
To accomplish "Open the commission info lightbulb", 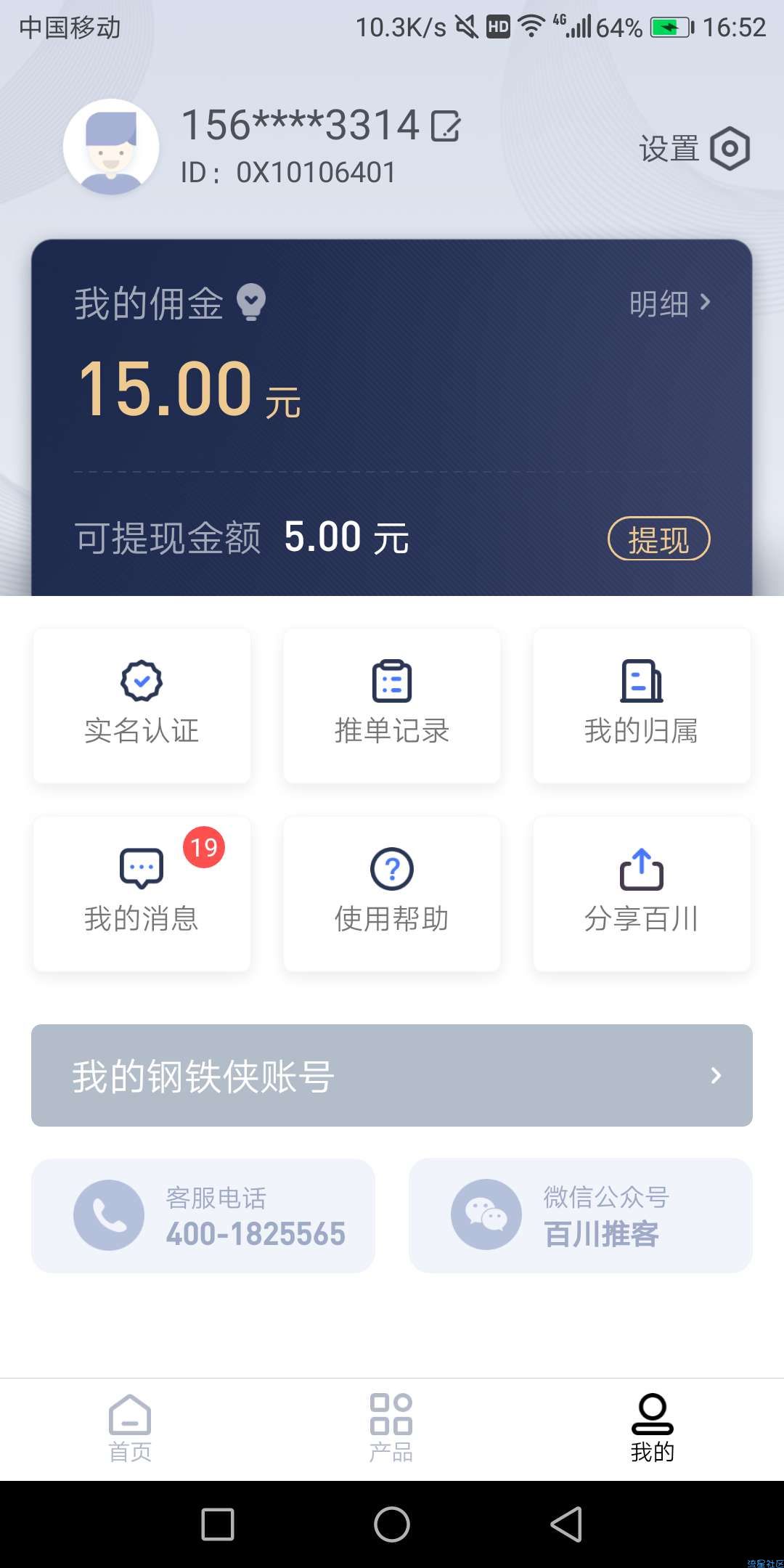I will (x=251, y=303).
